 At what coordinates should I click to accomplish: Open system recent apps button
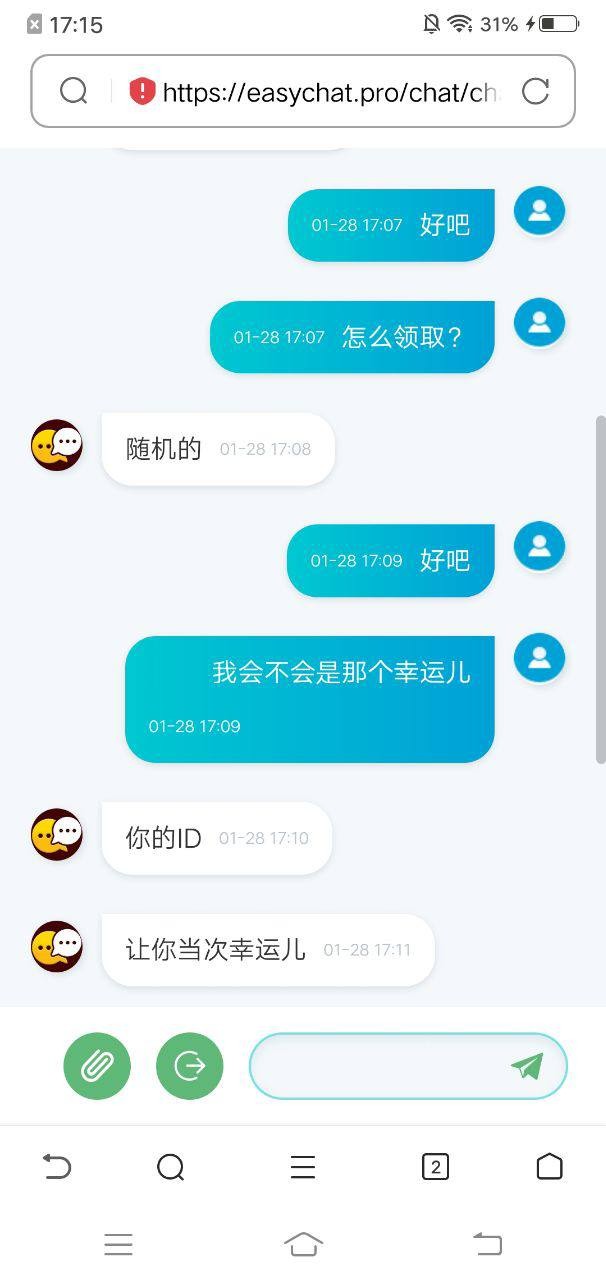point(118,1244)
